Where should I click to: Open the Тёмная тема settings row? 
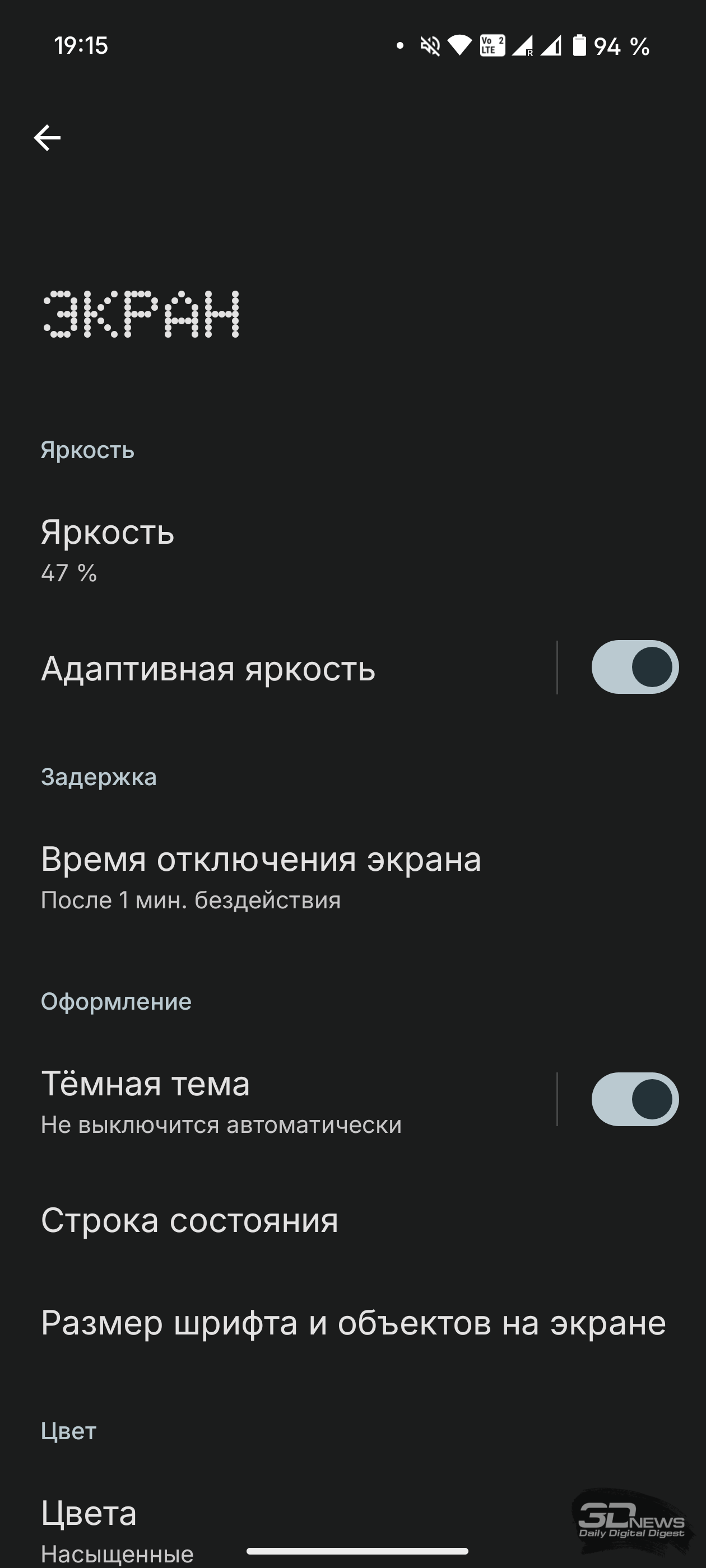coord(278,1099)
